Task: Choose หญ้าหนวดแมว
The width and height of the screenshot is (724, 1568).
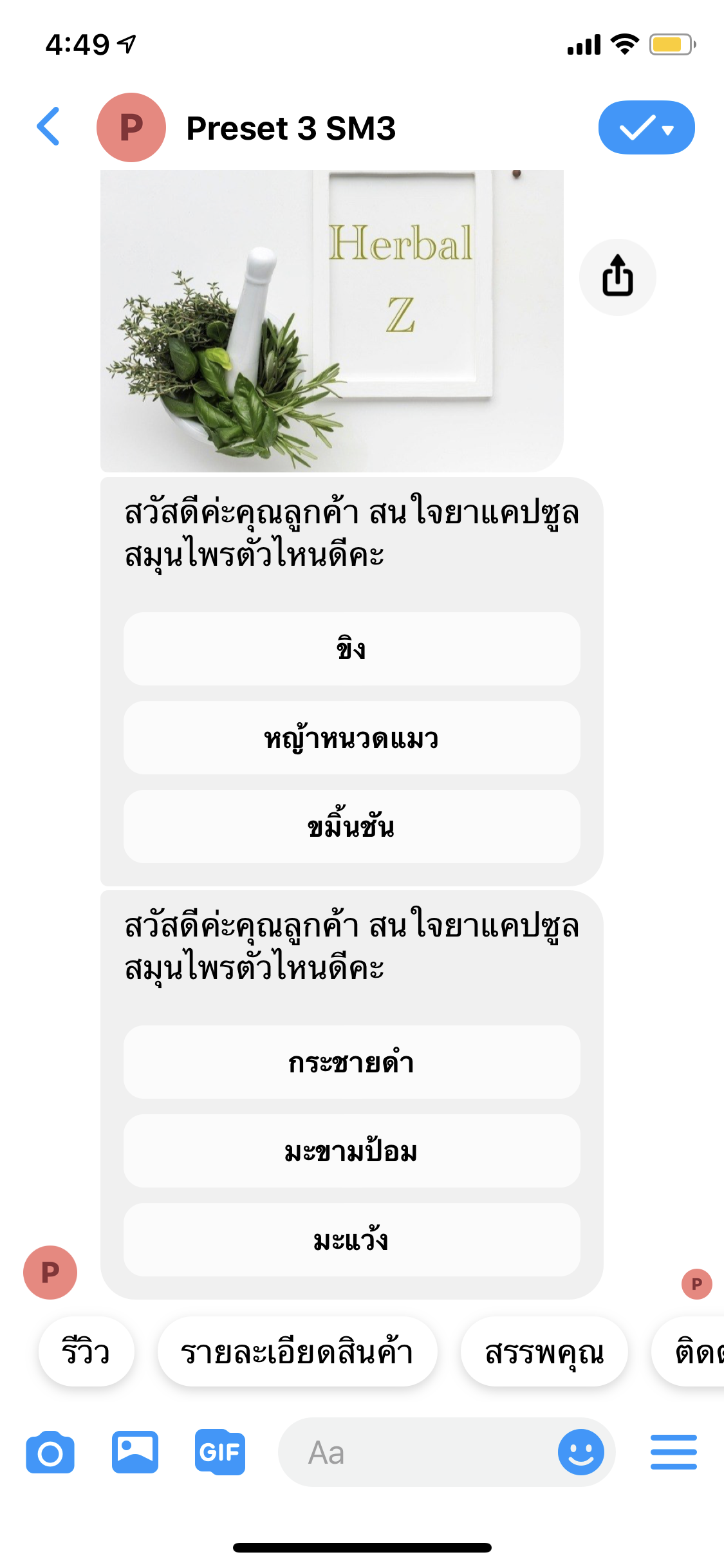Action: (351, 738)
